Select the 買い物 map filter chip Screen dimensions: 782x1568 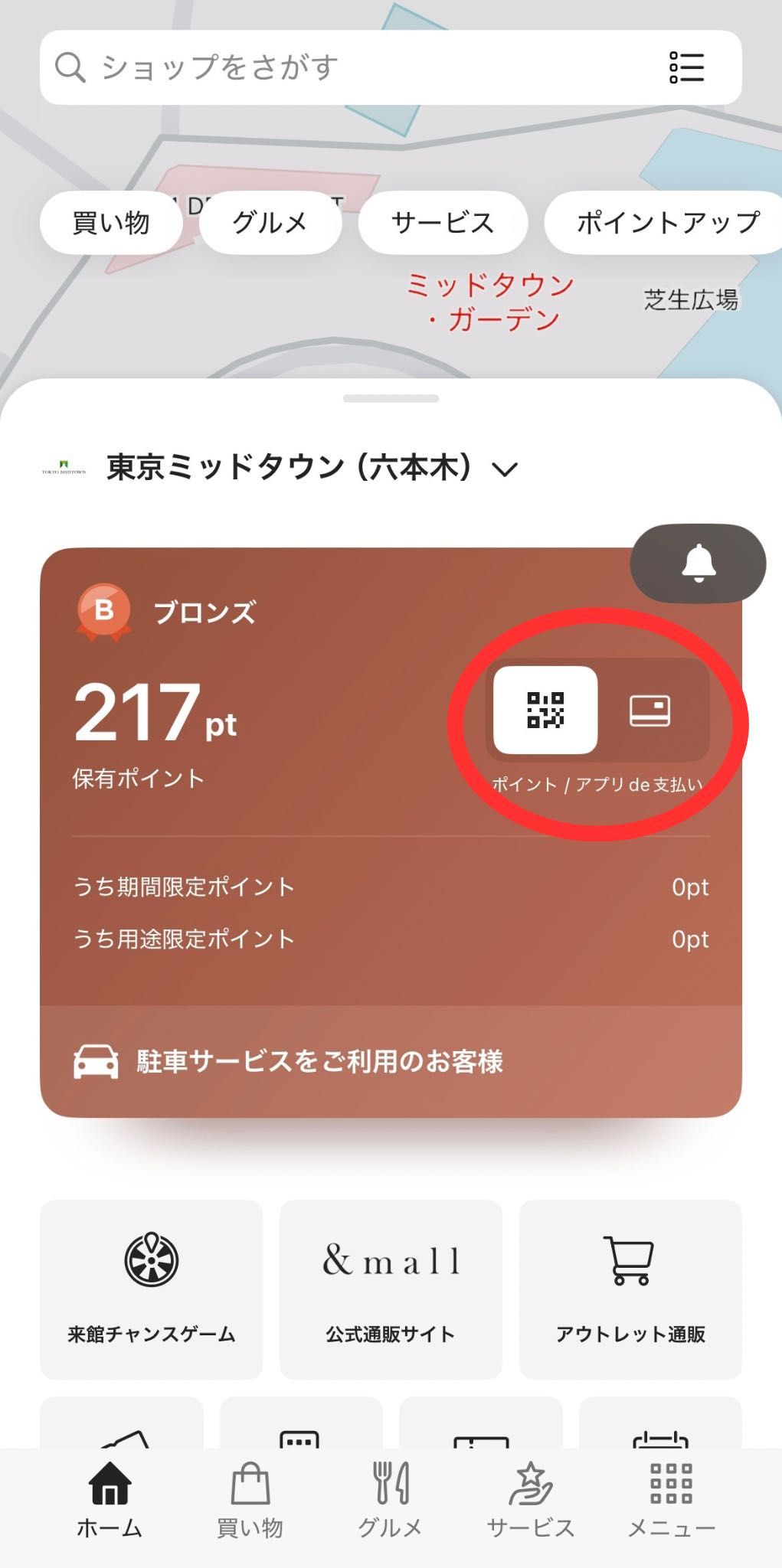click(112, 222)
